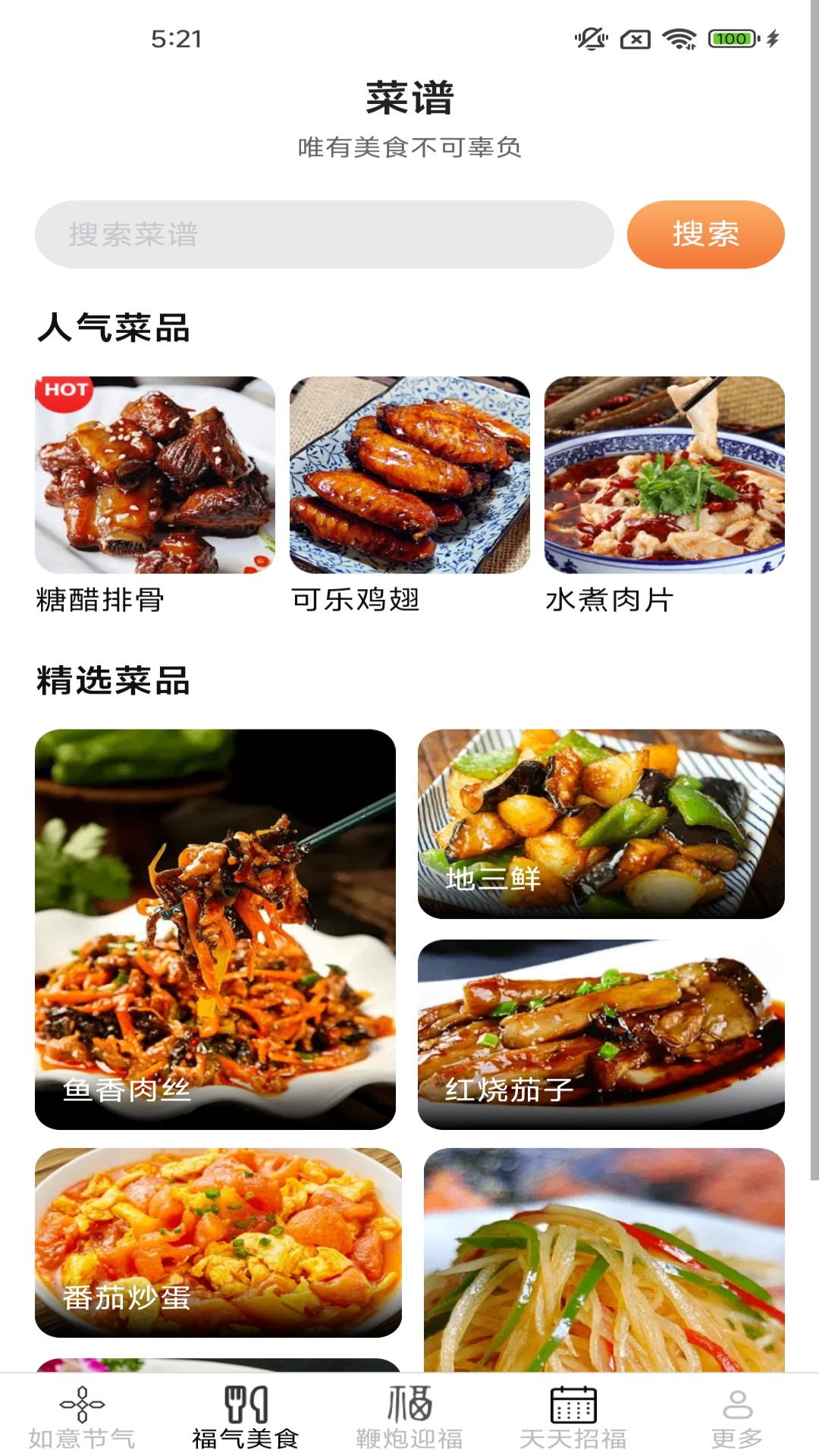Select the 福气美食 tab
This screenshot has height=1456, width=819.
point(246,1417)
